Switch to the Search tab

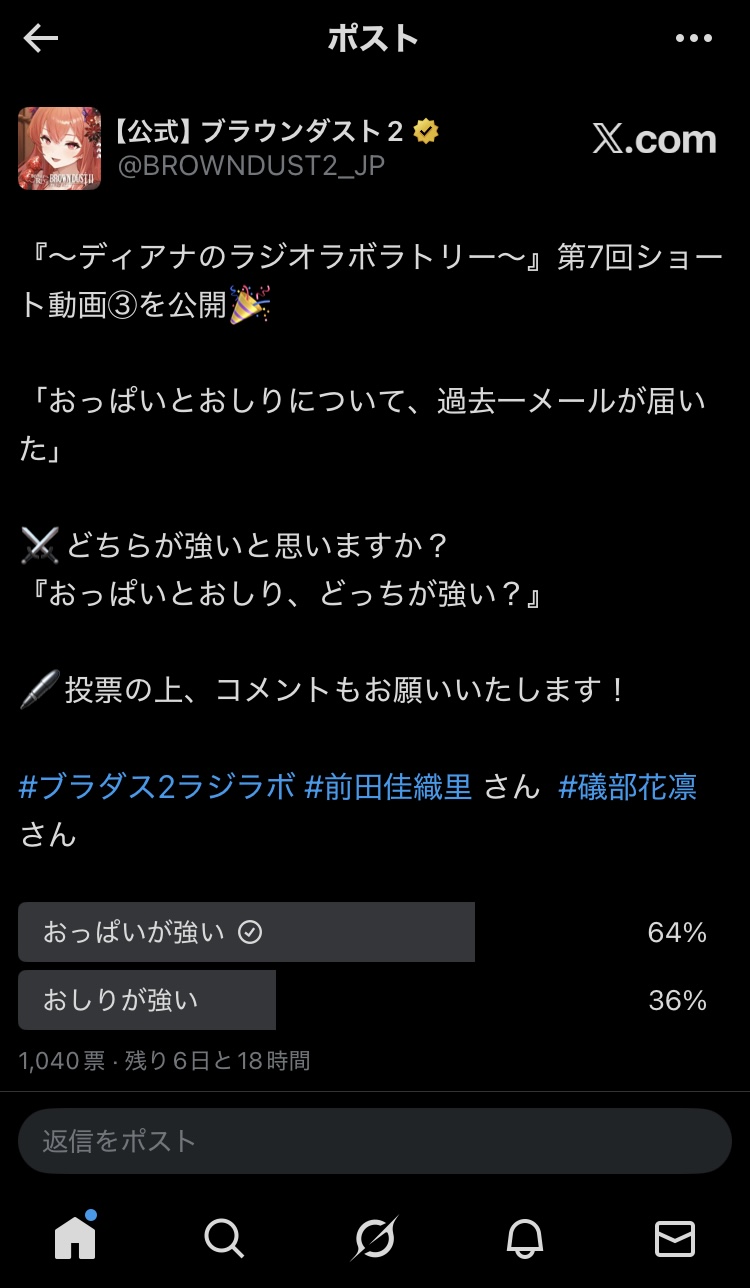tap(224, 1238)
